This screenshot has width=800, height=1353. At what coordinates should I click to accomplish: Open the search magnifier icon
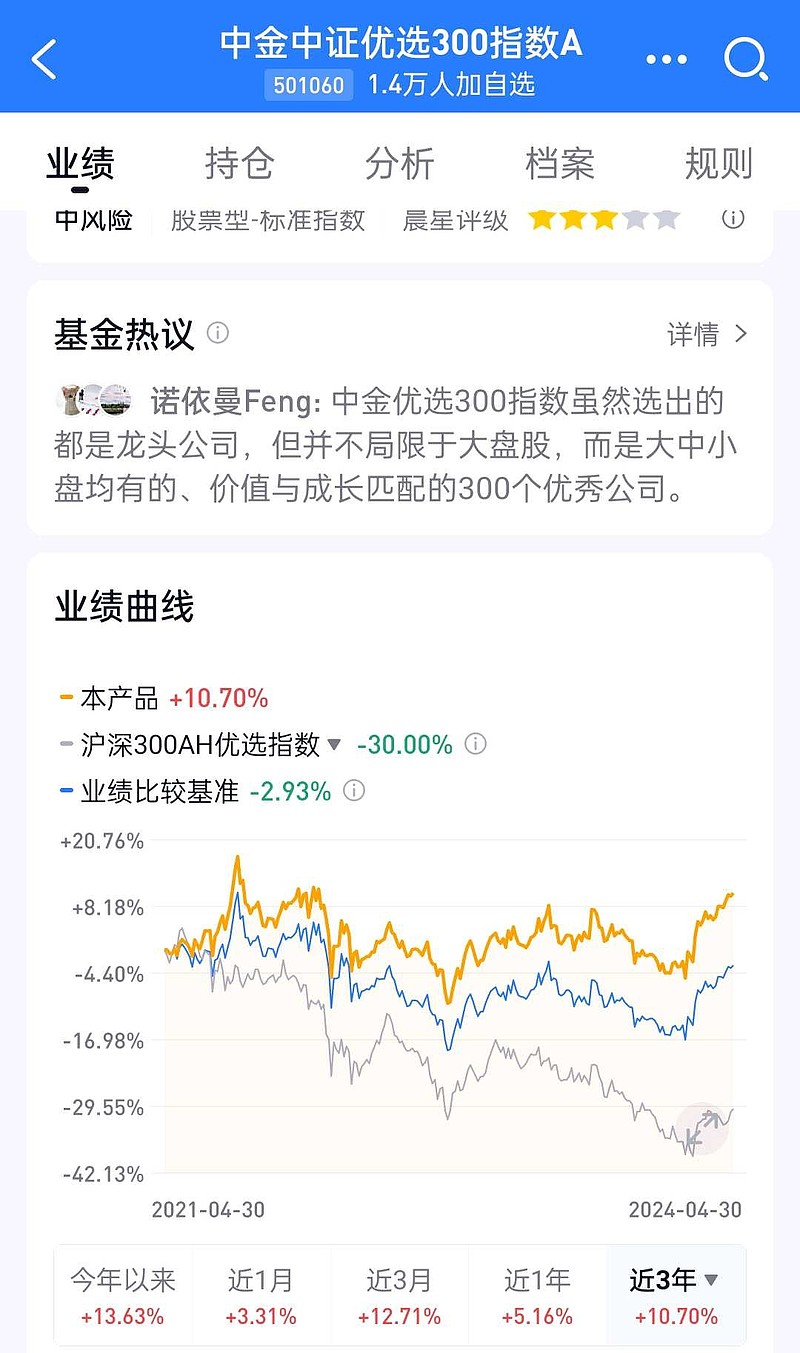coord(746,60)
